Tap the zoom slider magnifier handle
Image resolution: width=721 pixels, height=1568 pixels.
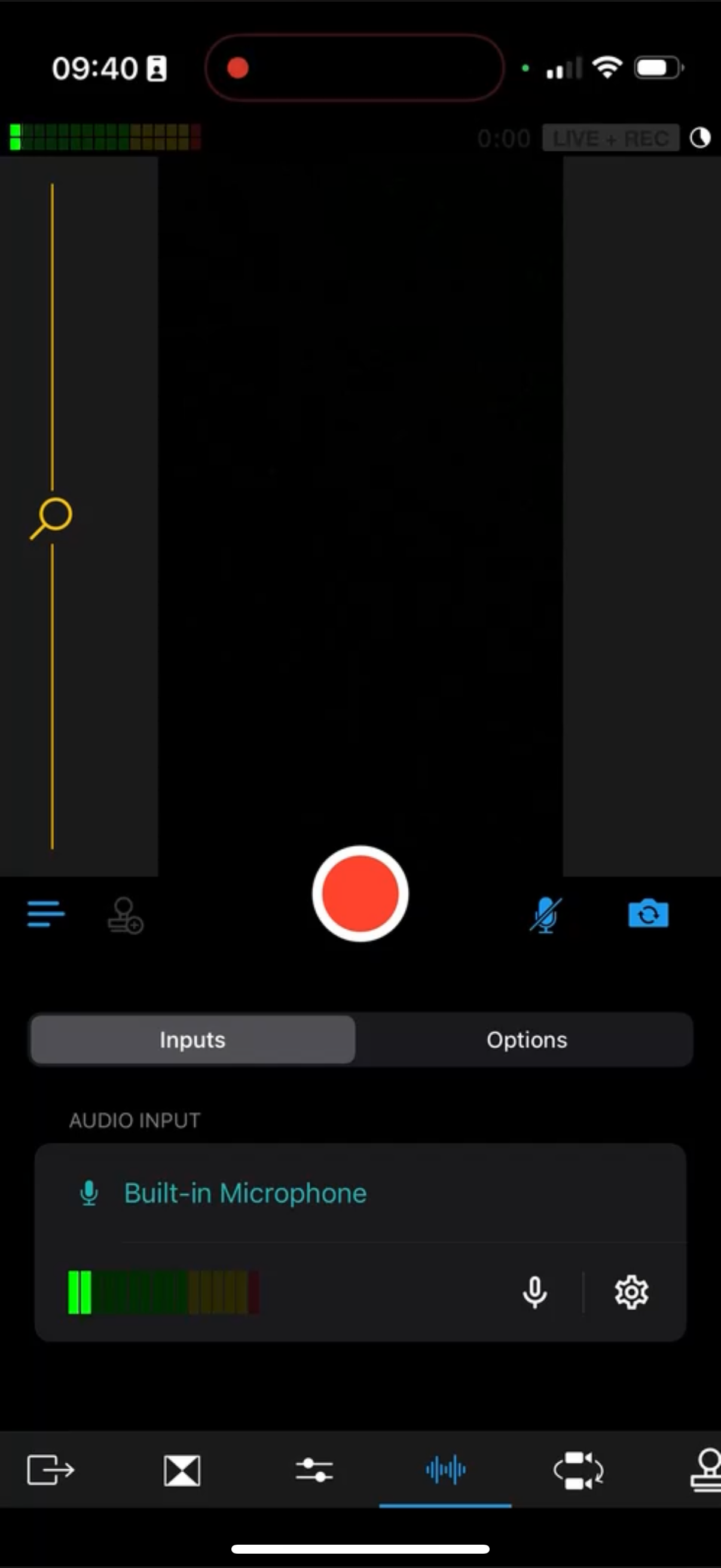click(54, 516)
